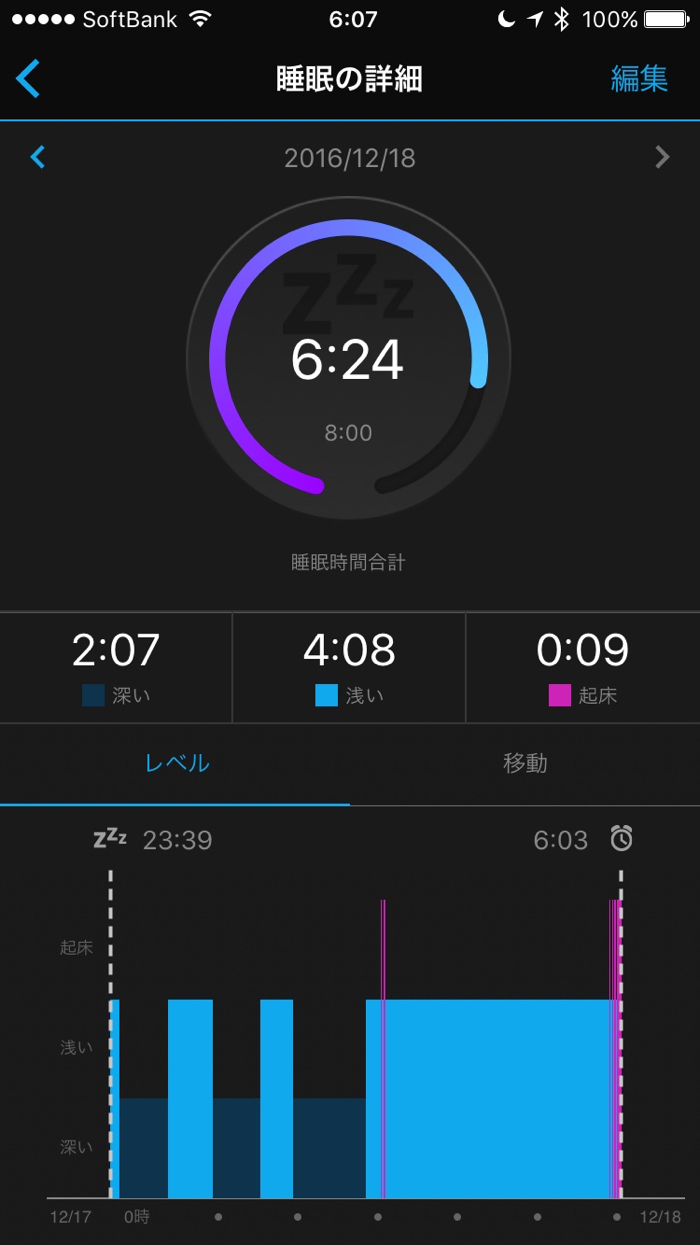This screenshot has width=700, height=1245.
Task: Switch to the 移動 tab
Action: pyautogui.click(x=525, y=763)
